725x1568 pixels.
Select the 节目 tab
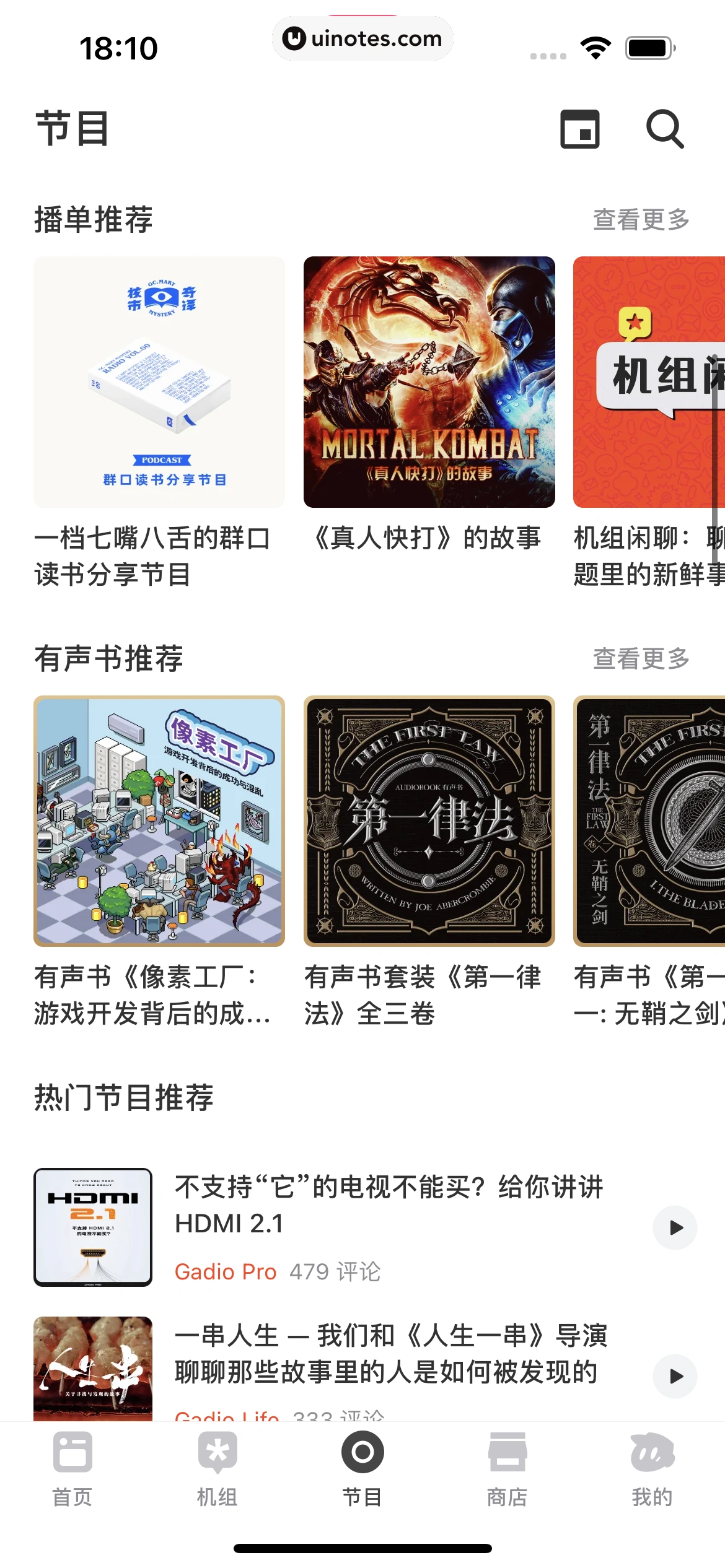pos(362,1468)
